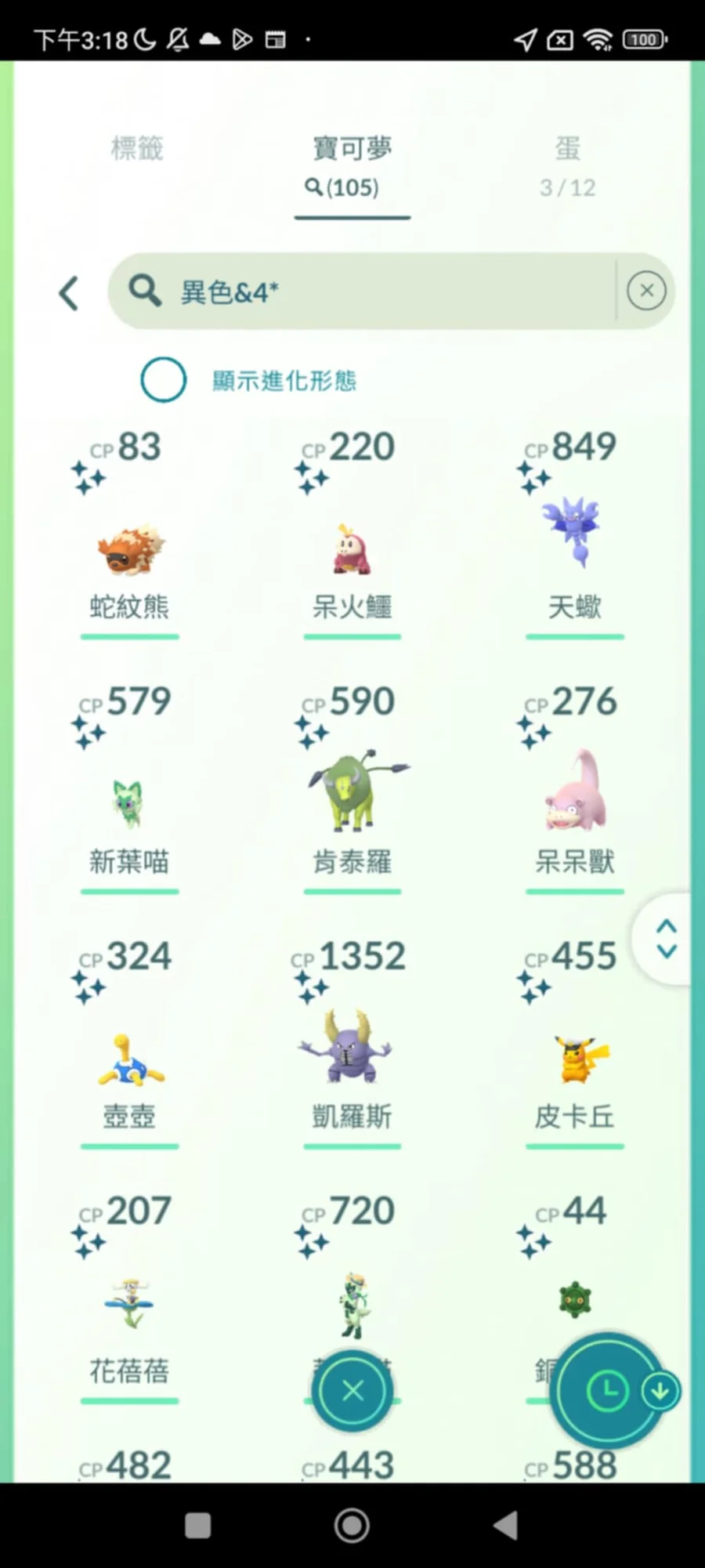View 新葉喵 with CP 579

tap(129, 805)
